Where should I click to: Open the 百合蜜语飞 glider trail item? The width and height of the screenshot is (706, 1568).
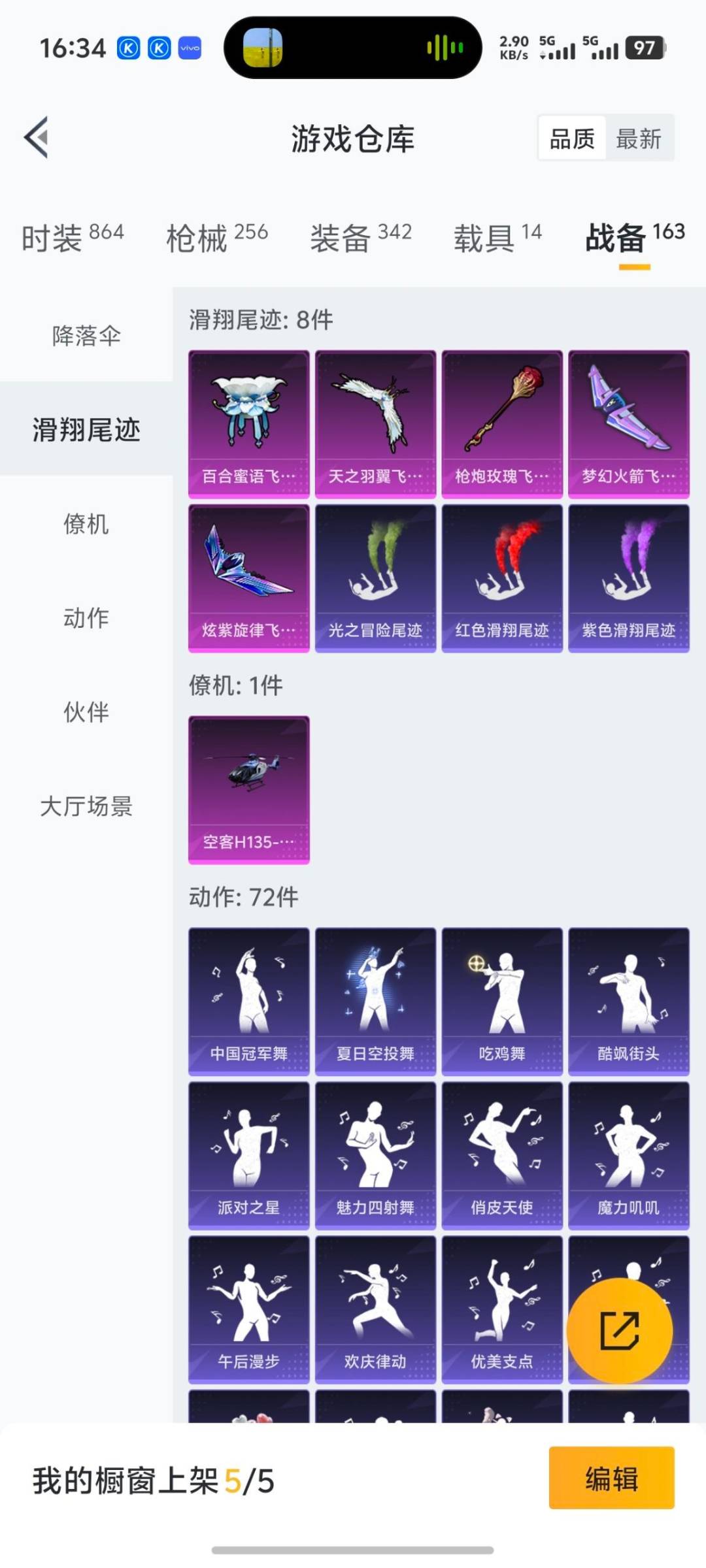tap(248, 418)
